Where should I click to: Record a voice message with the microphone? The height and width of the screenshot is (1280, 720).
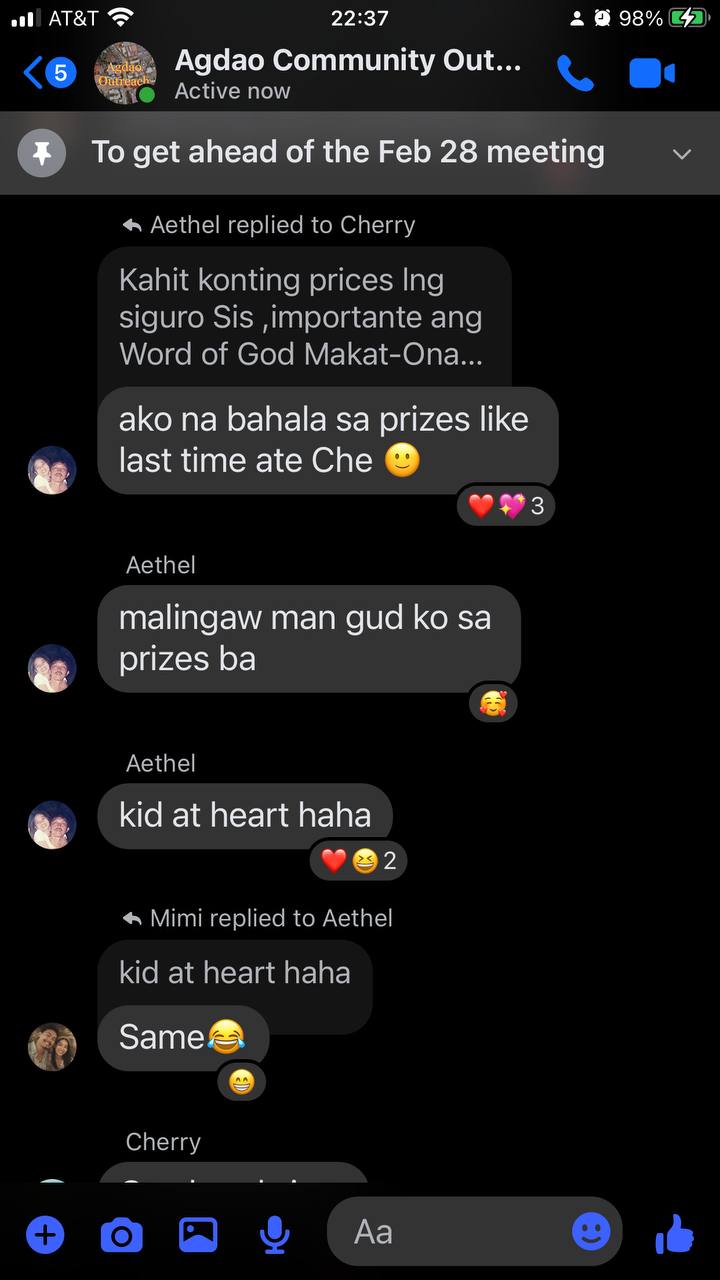point(273,1235)
